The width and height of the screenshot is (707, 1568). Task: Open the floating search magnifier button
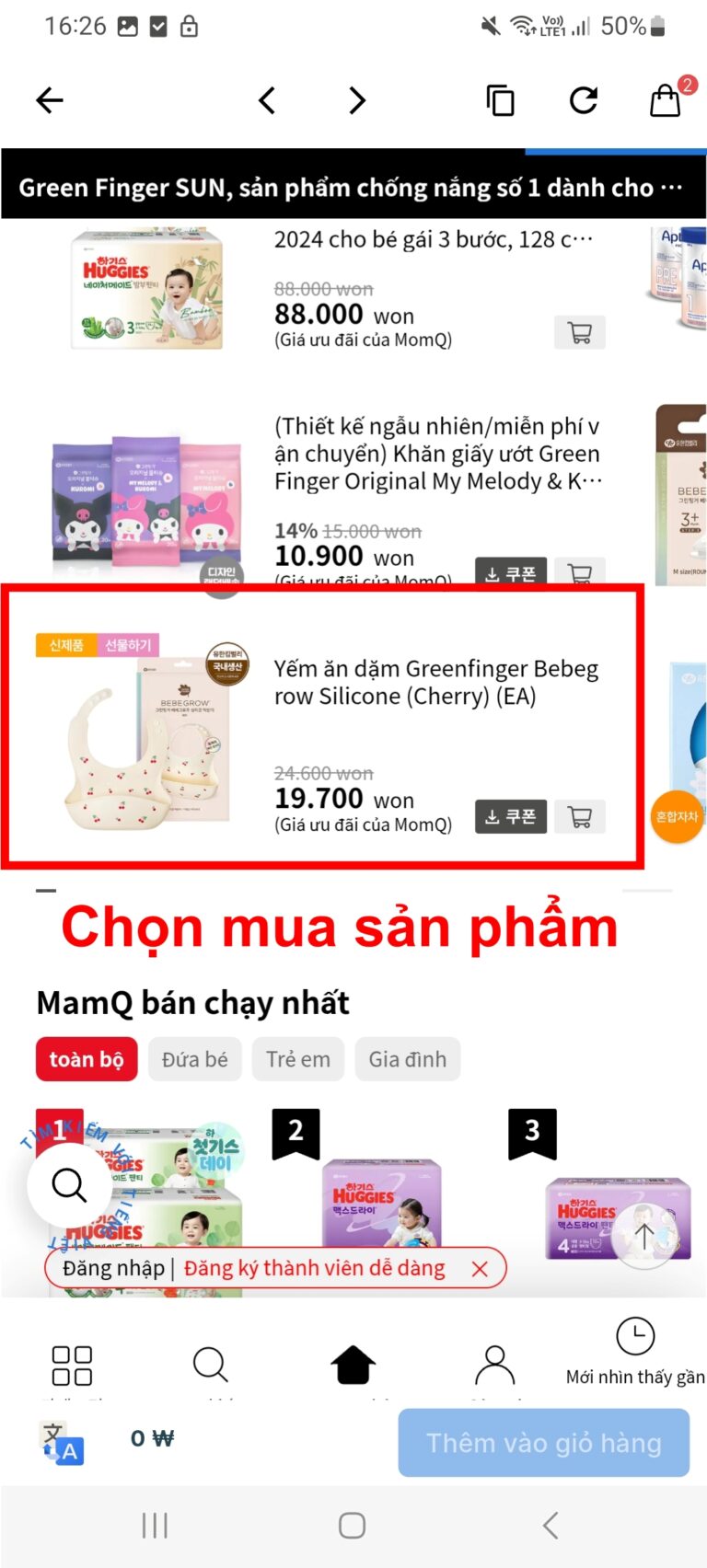69,1185
